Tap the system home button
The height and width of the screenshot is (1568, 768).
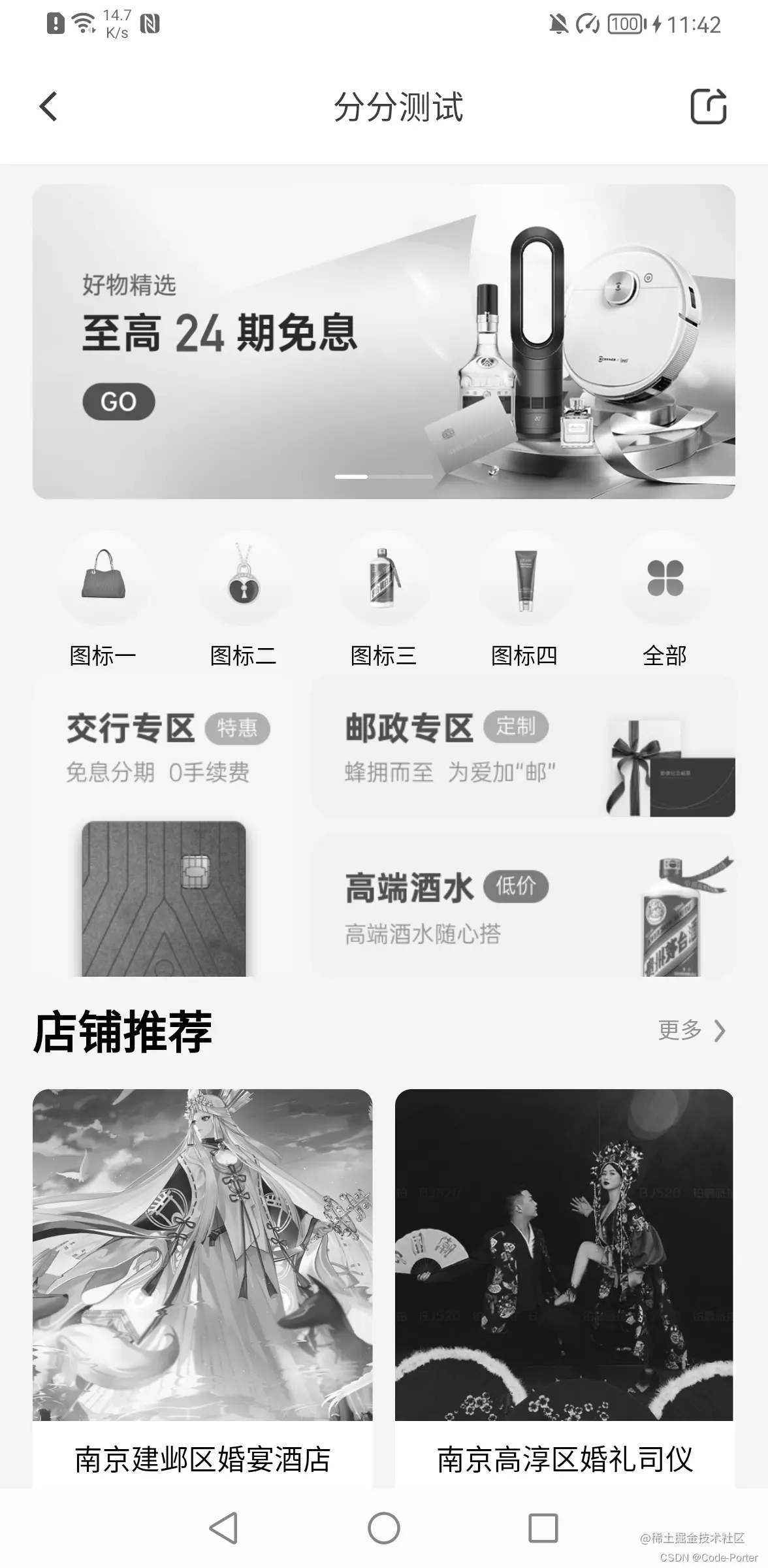384,1529
